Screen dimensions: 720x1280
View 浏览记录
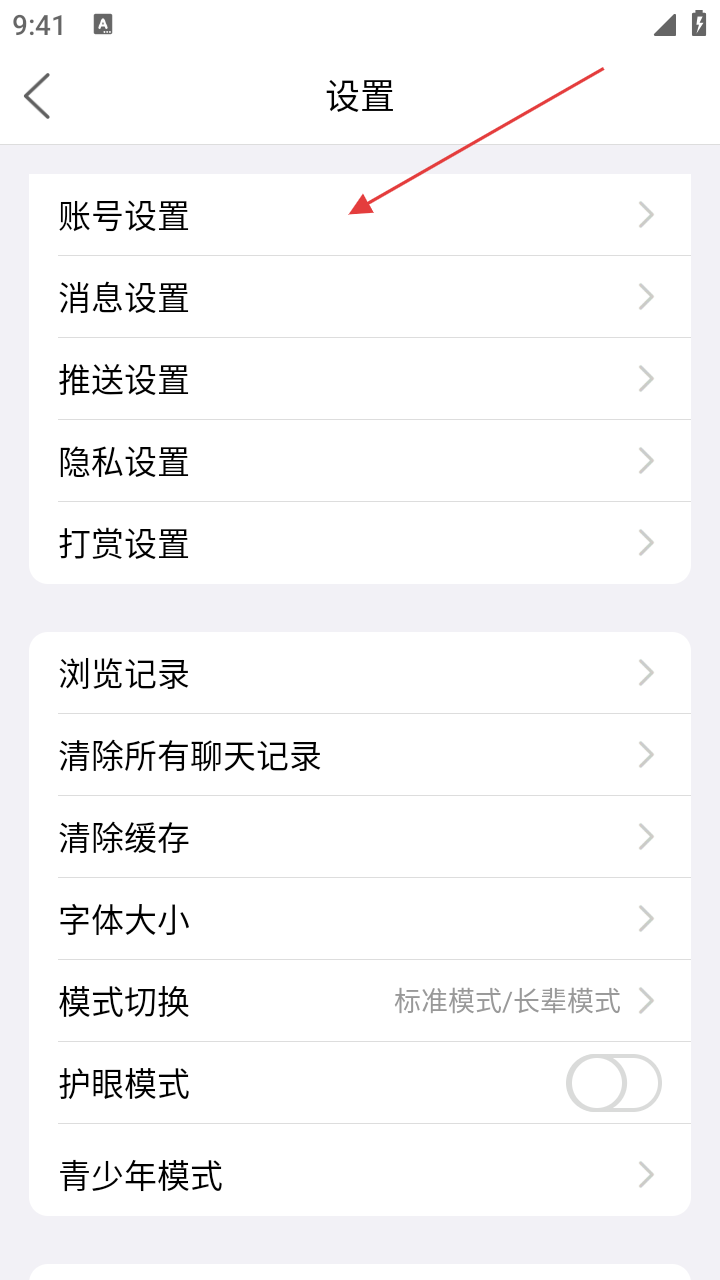click(360, 673)
